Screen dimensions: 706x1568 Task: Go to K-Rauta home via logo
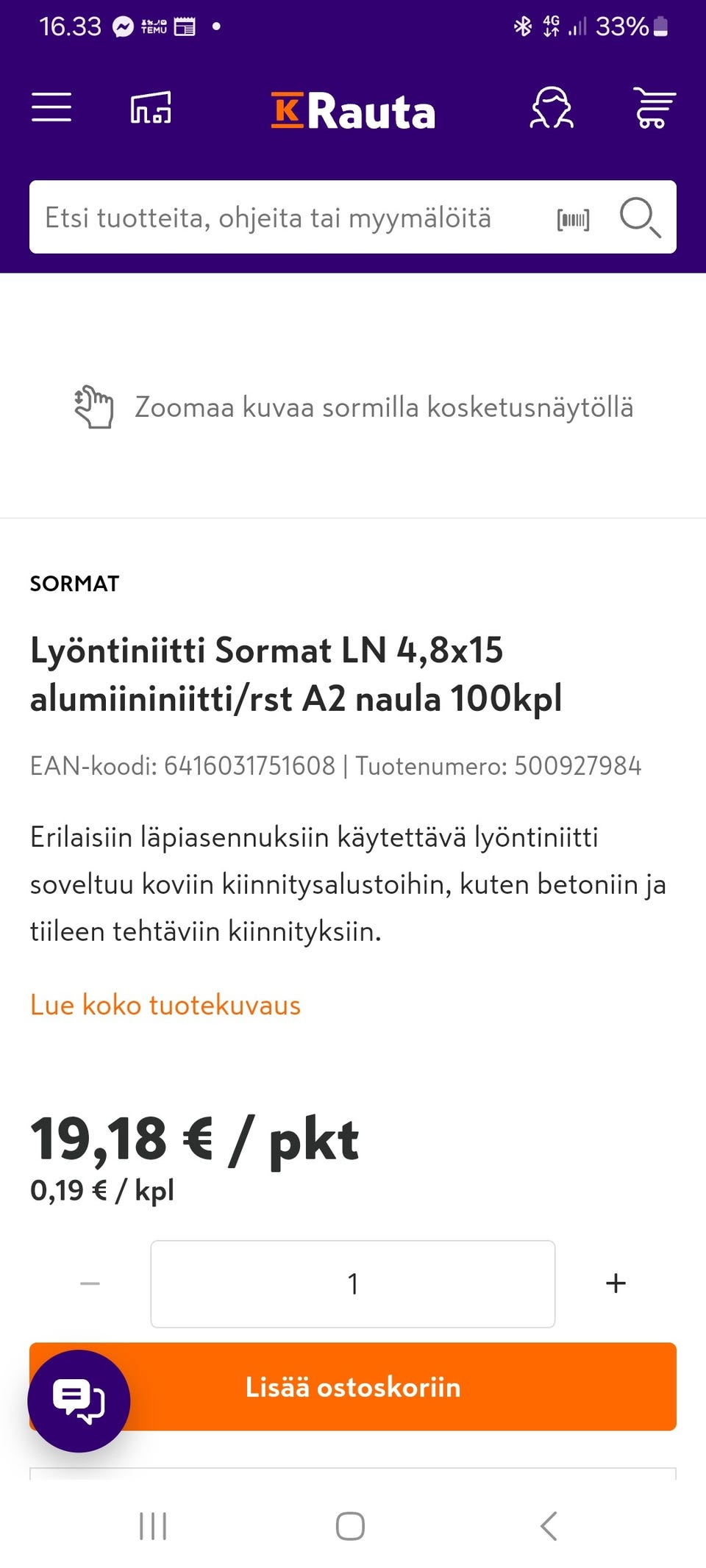click(353, 111)
